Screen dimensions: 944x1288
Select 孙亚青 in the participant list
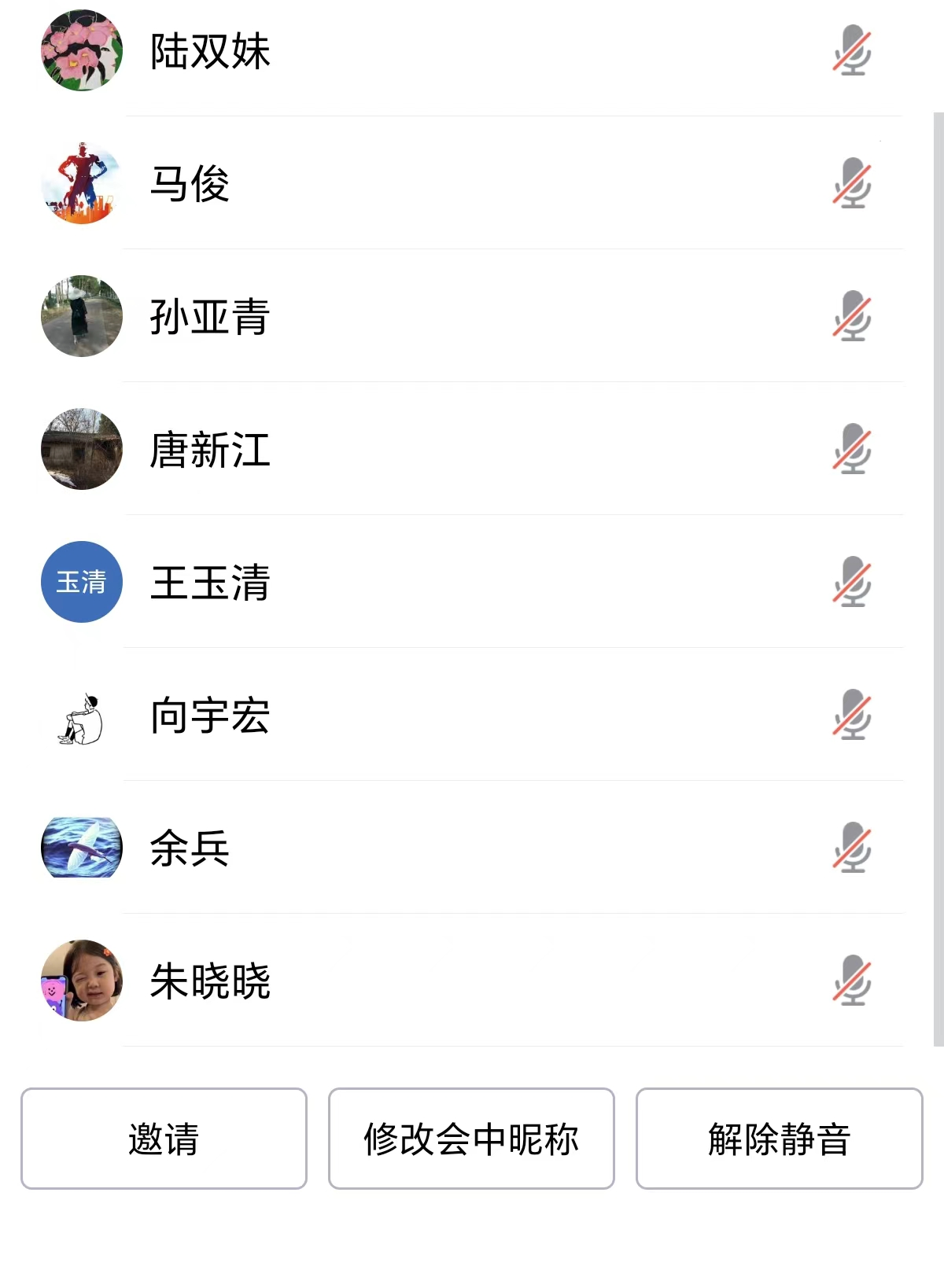pyautogui.click(x=210, y=317)
